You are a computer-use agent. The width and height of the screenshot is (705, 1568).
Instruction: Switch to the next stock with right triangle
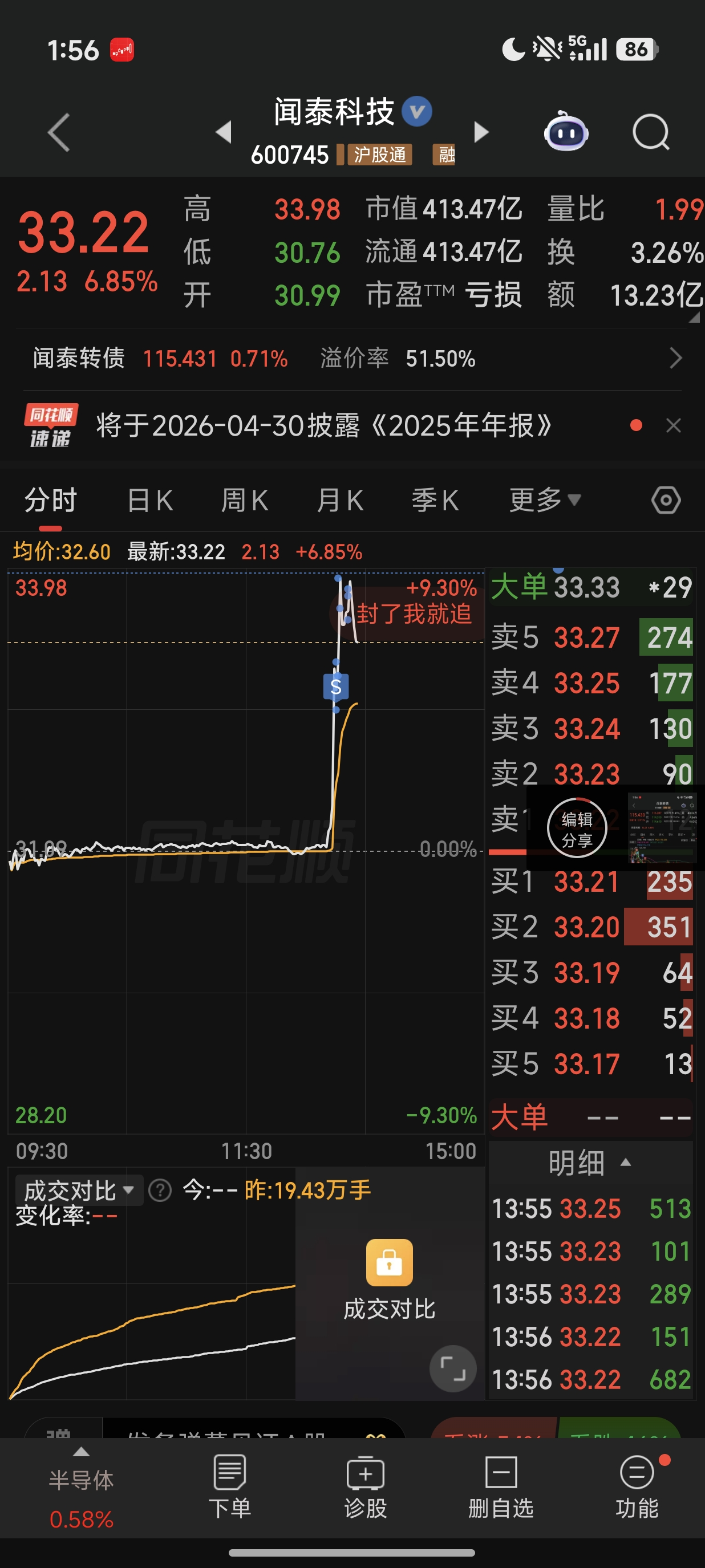click(481, 132)
